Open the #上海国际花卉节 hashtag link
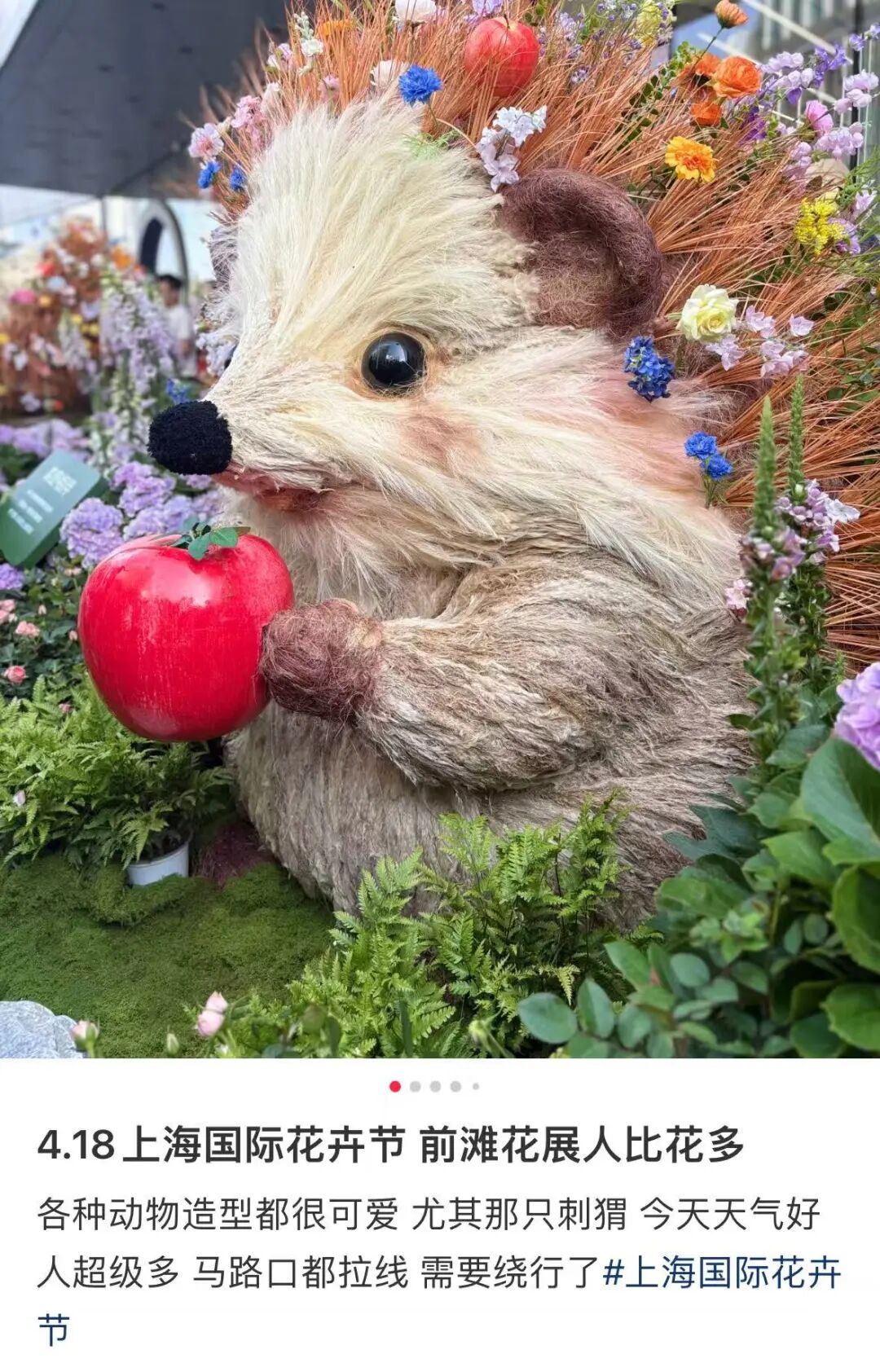The image size is (880, 1372). tap(722, 1273)
